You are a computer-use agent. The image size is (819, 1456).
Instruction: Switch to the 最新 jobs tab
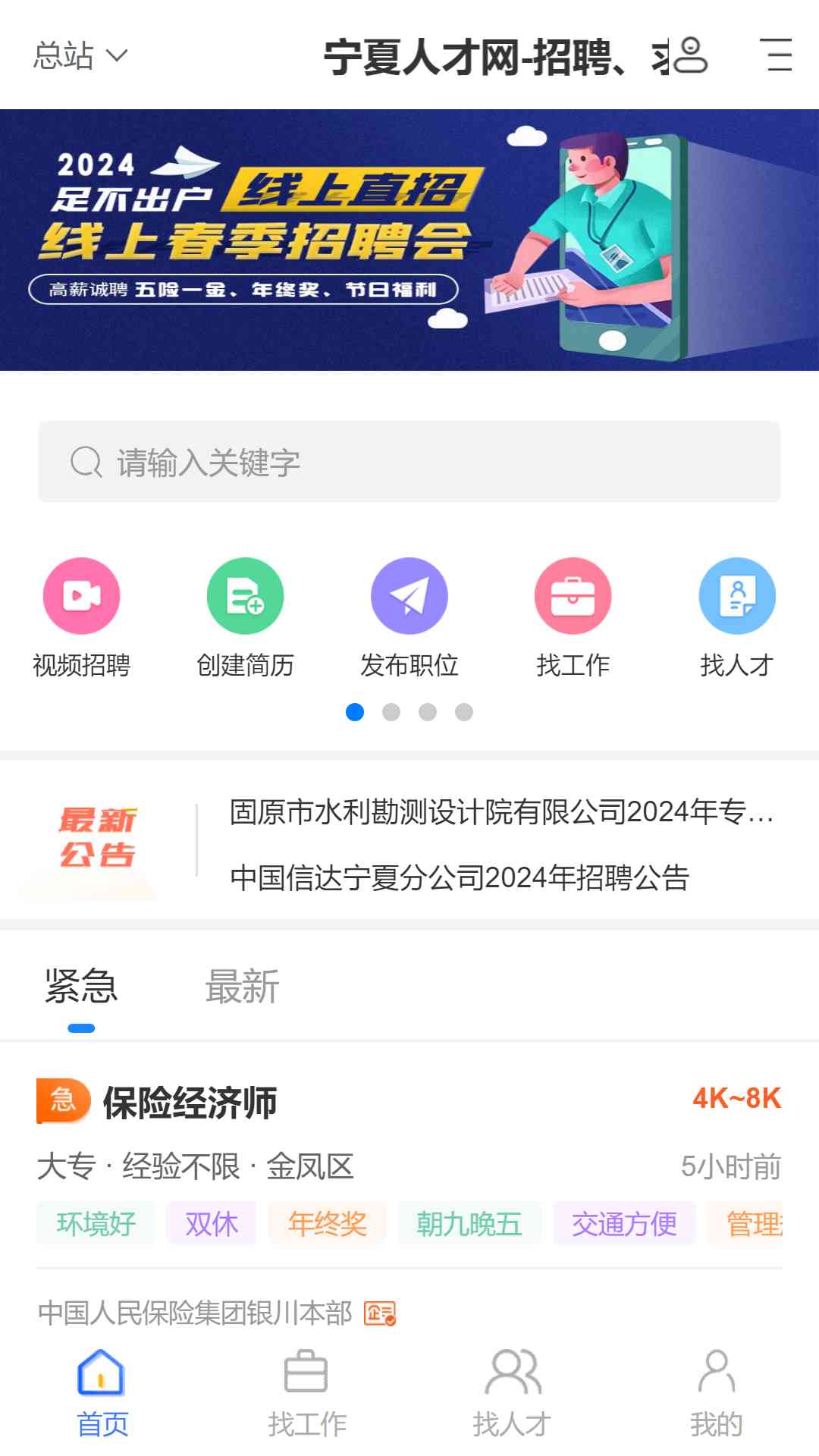click(242, 987)
